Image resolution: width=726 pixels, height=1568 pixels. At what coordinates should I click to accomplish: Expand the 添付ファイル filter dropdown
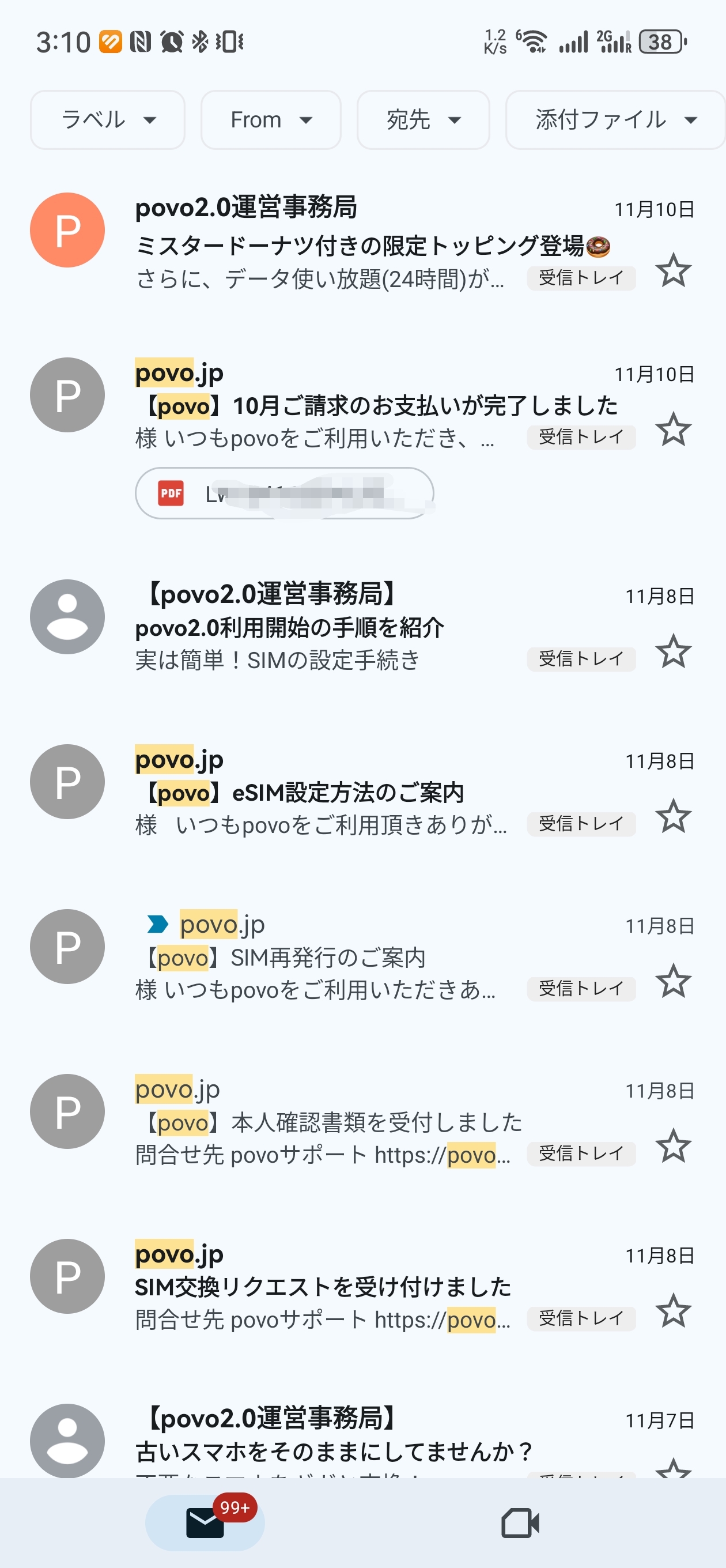615,120
